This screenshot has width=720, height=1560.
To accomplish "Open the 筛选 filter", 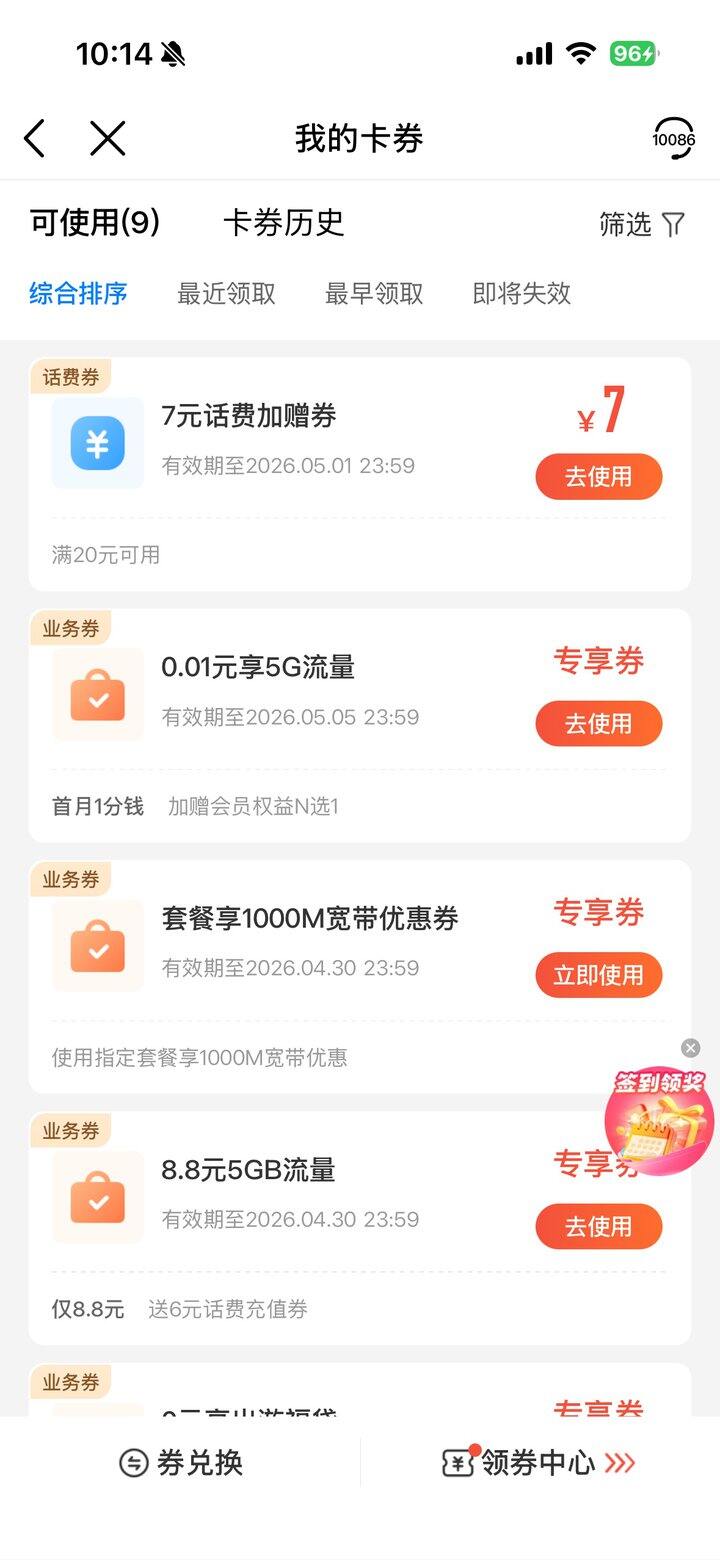I will click(x=641, y=224).
